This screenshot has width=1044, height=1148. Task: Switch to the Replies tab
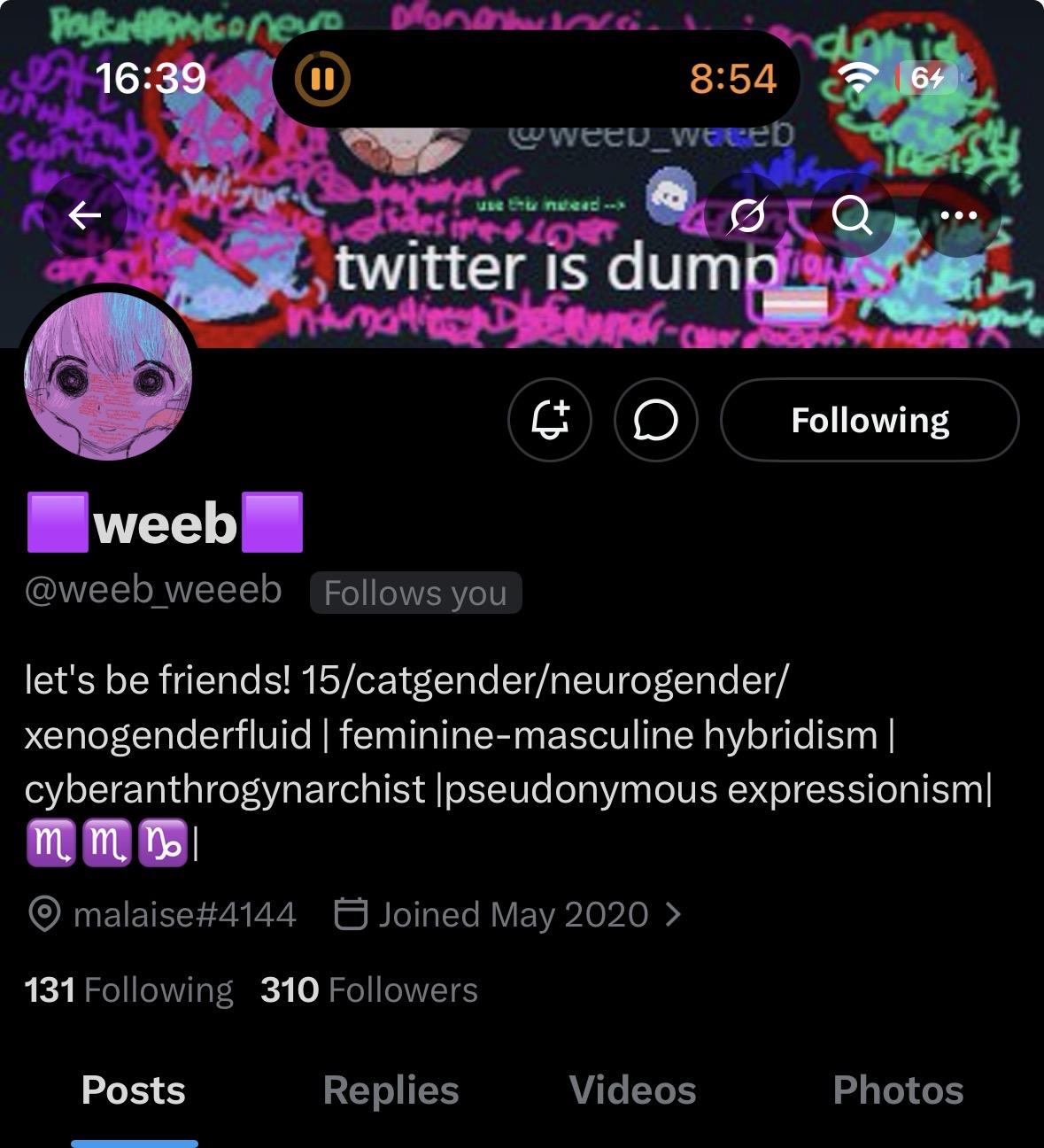pyautogui.click(x=391, y=1090)
